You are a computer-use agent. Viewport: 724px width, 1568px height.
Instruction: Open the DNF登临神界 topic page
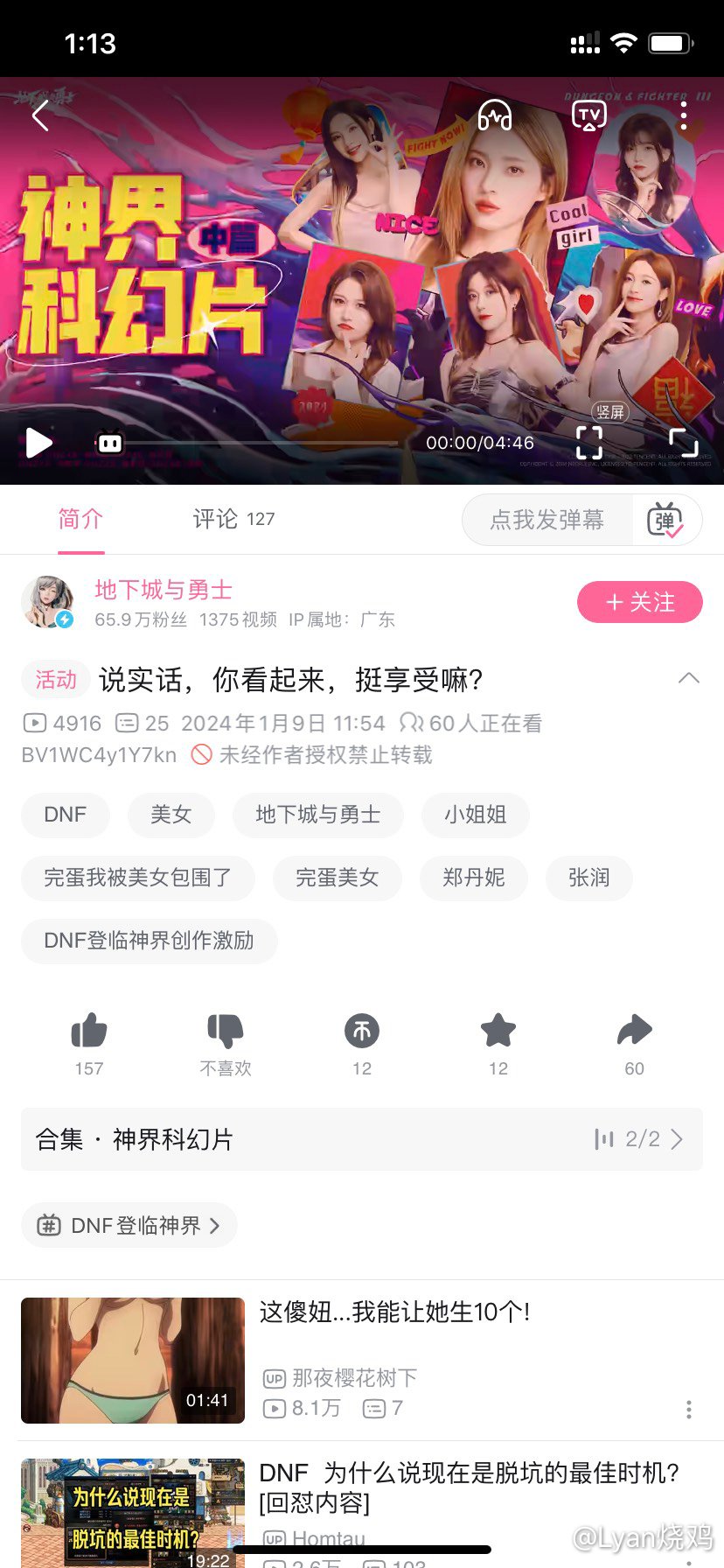(x=129, y=1225)
